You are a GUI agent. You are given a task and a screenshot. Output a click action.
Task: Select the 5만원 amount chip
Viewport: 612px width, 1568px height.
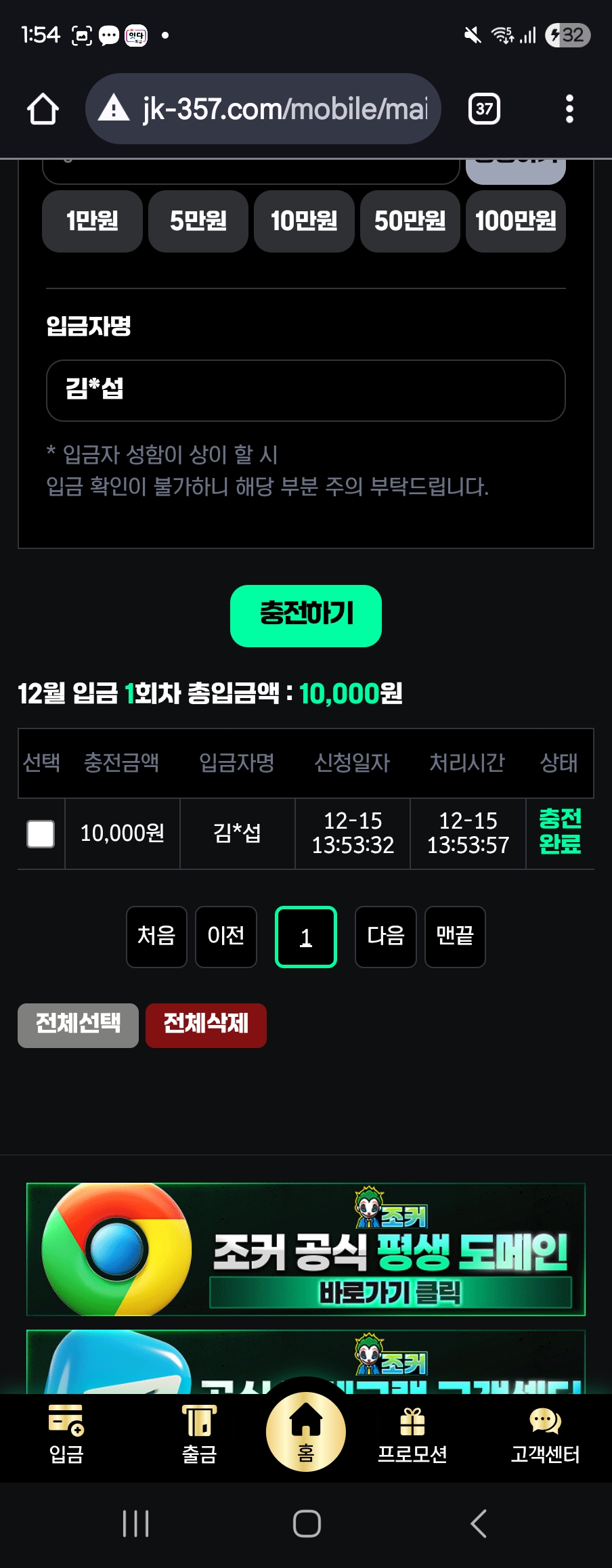[x=198, y=221]
